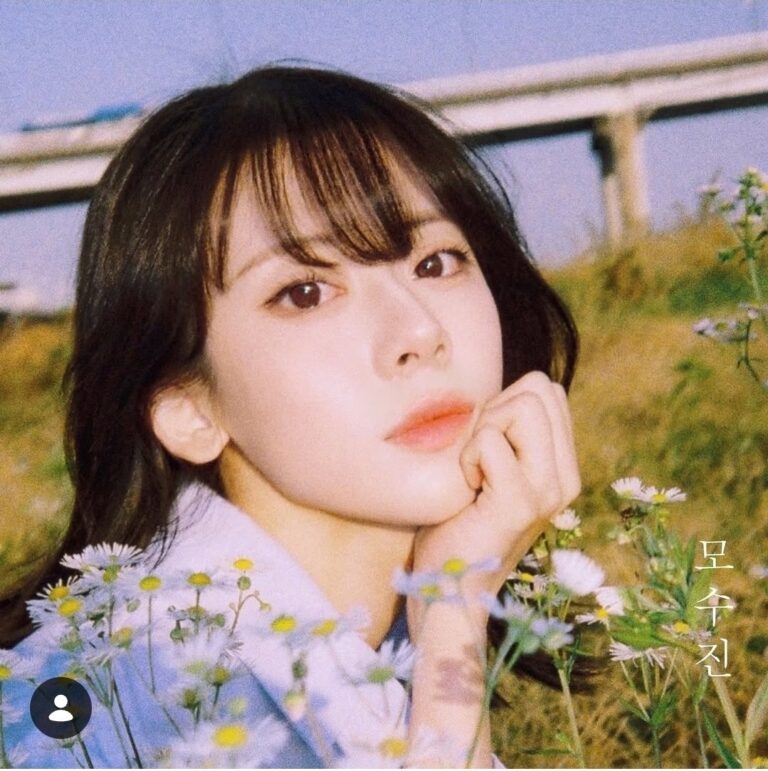Show people tagged in this photo
Viewport: 768px width, 771px height.
coord(61,708)
